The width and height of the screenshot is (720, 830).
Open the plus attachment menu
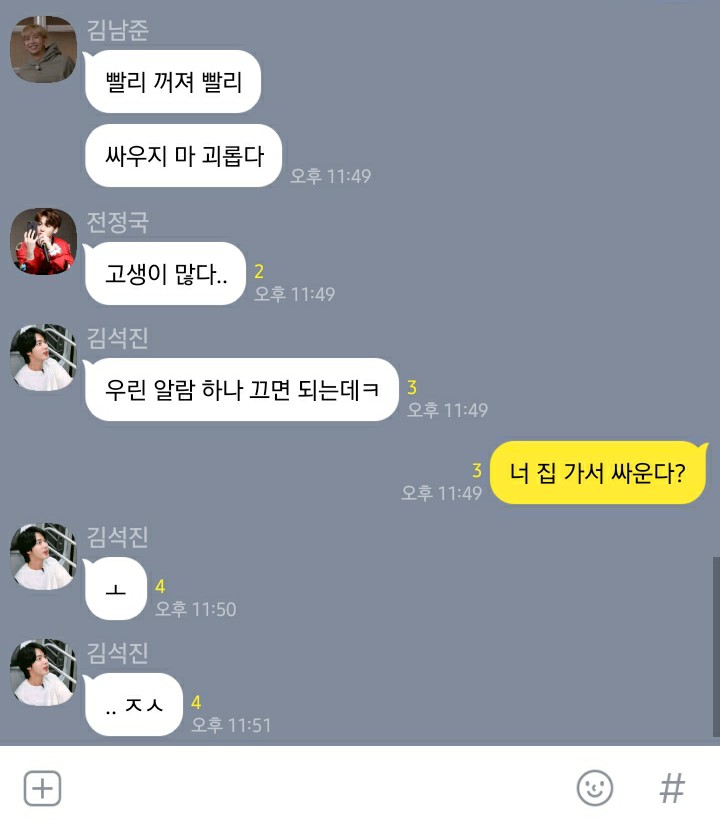click(42, 789)
